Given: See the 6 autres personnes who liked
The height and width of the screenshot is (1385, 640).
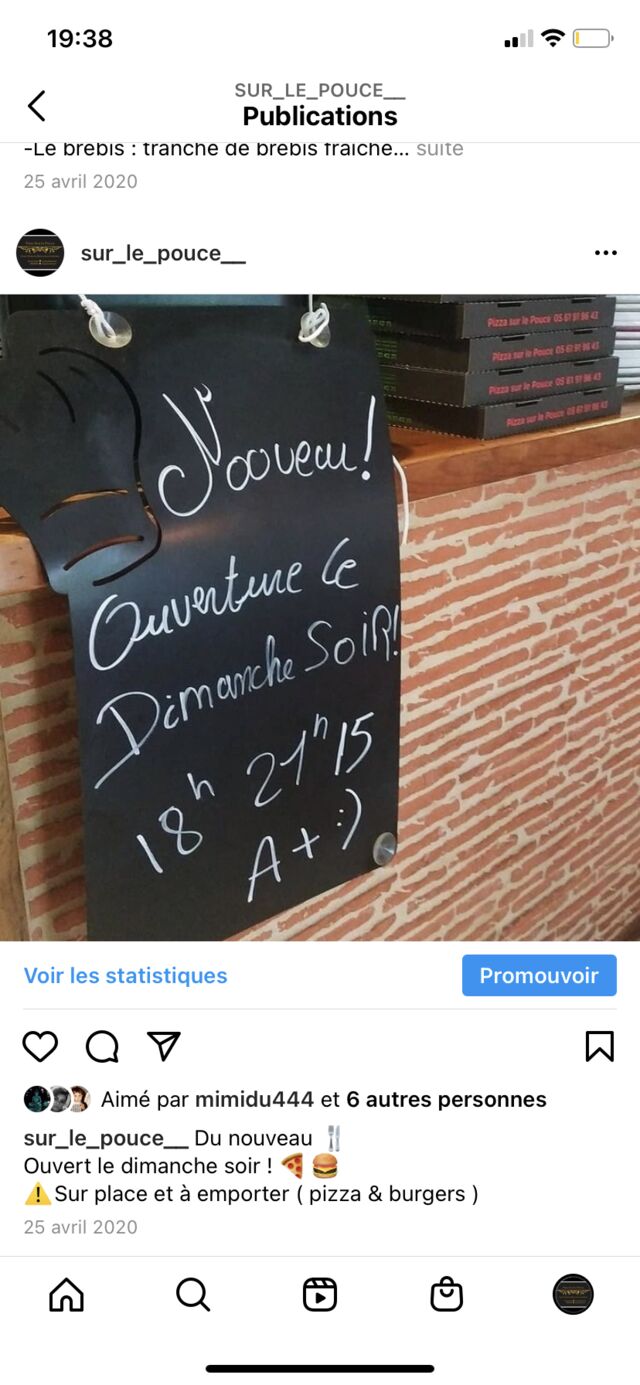Looking at the screenshot, I should pos(446,1100).
